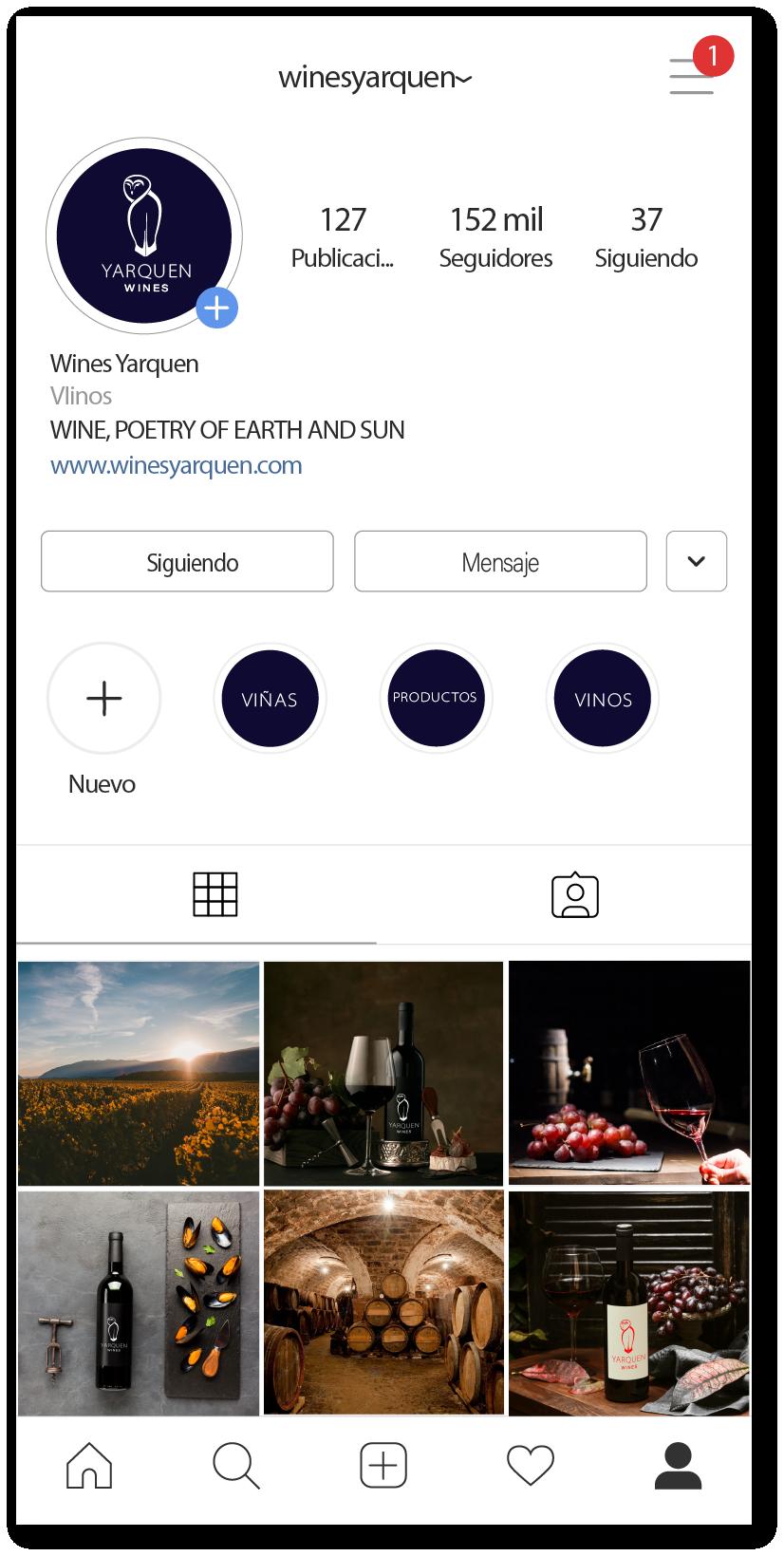The width and height of the screenshot is (784, 1556).
Task: Open the PRODUCTOS story highlight
Action: (x=436, y=699)
